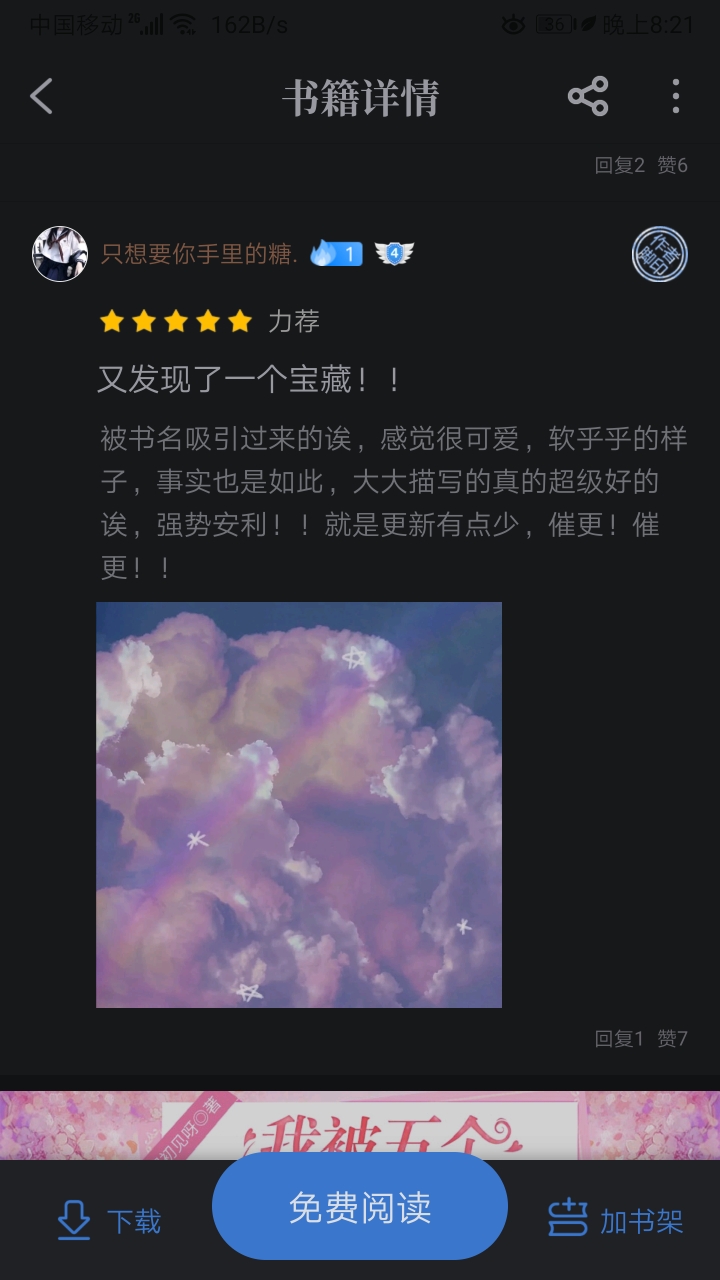Open the review 又发现了一个宝藏！！
Image resolution: width=720 pixels, height=1280 pixels.
pyautogui.click(x=250, y=380)
